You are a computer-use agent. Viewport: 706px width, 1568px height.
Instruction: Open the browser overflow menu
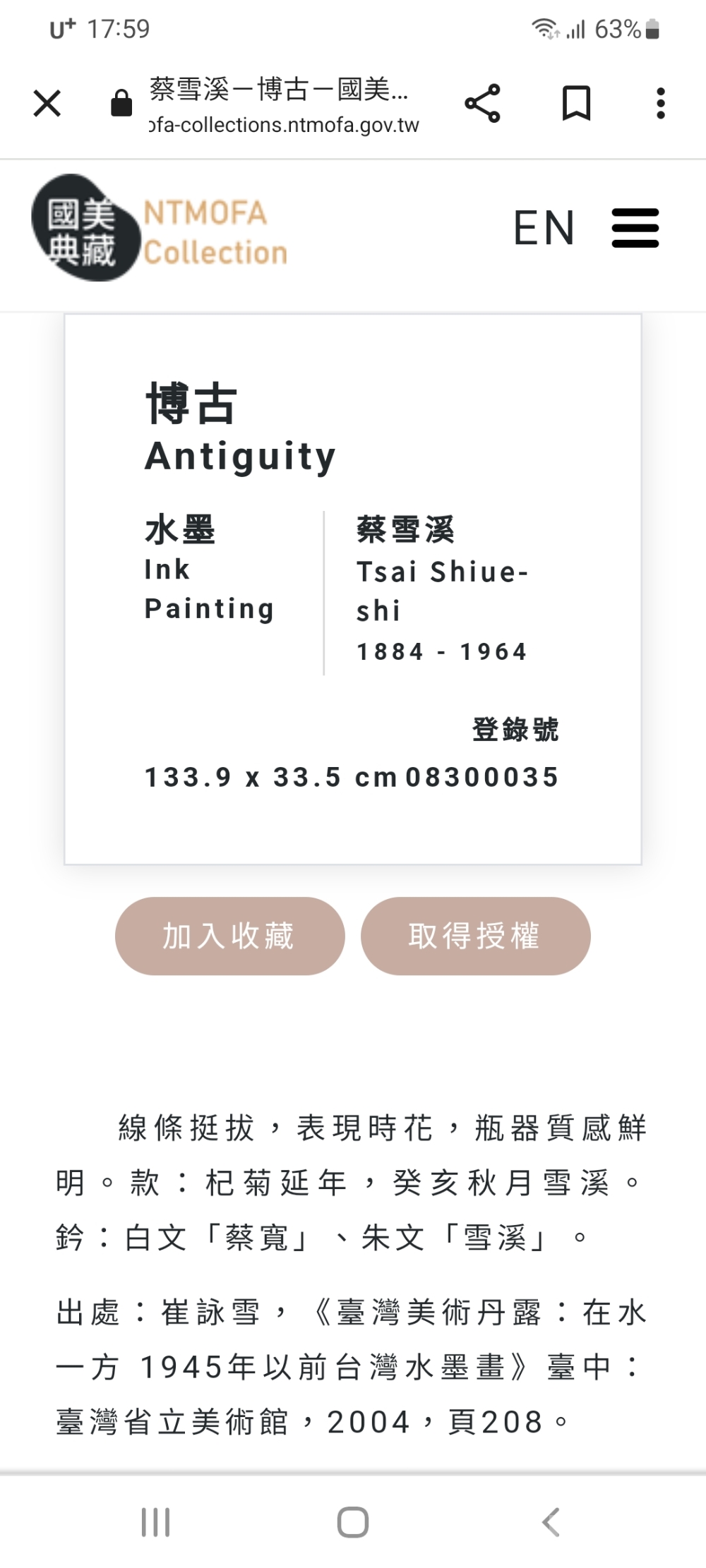pyautogui.click(x=660, y=104)
